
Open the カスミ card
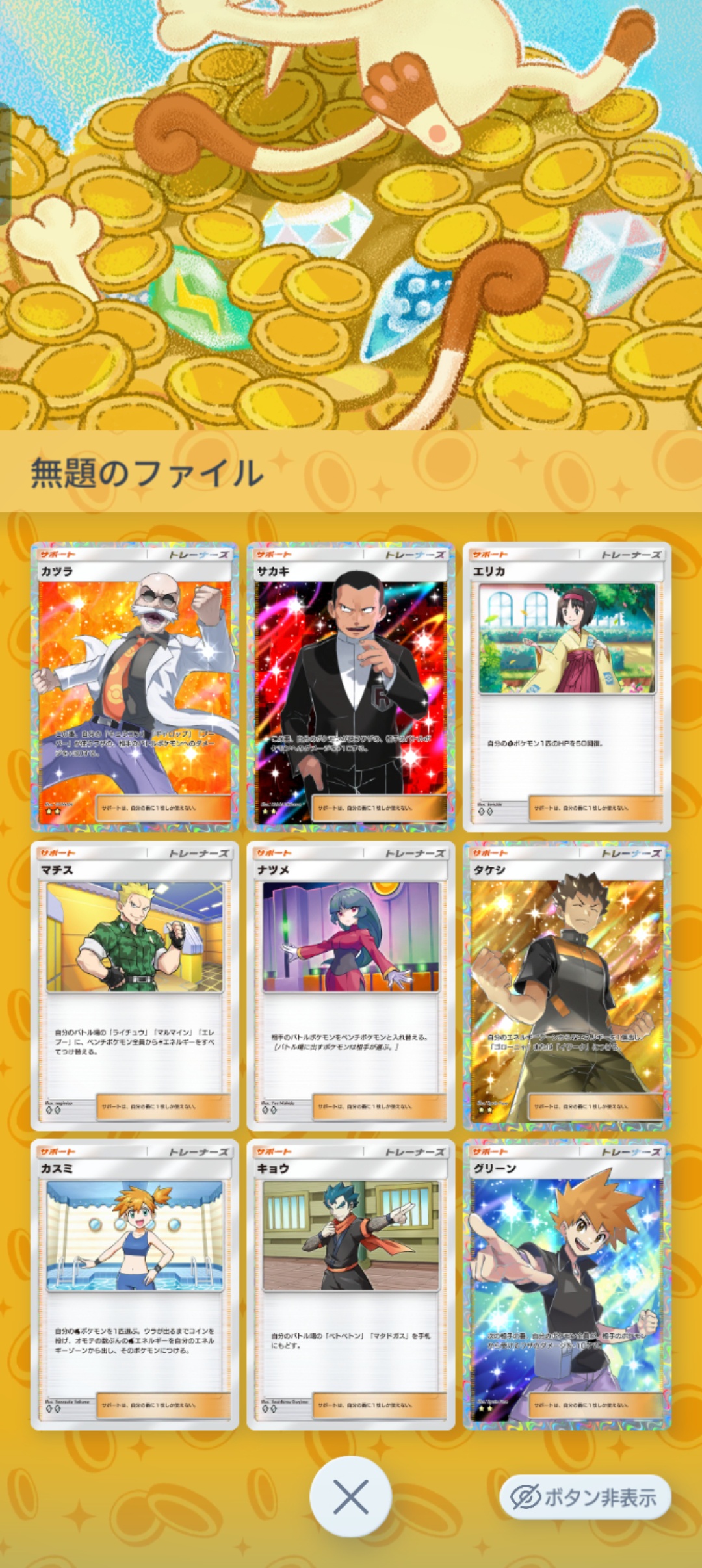click(x=135, y=1284)
